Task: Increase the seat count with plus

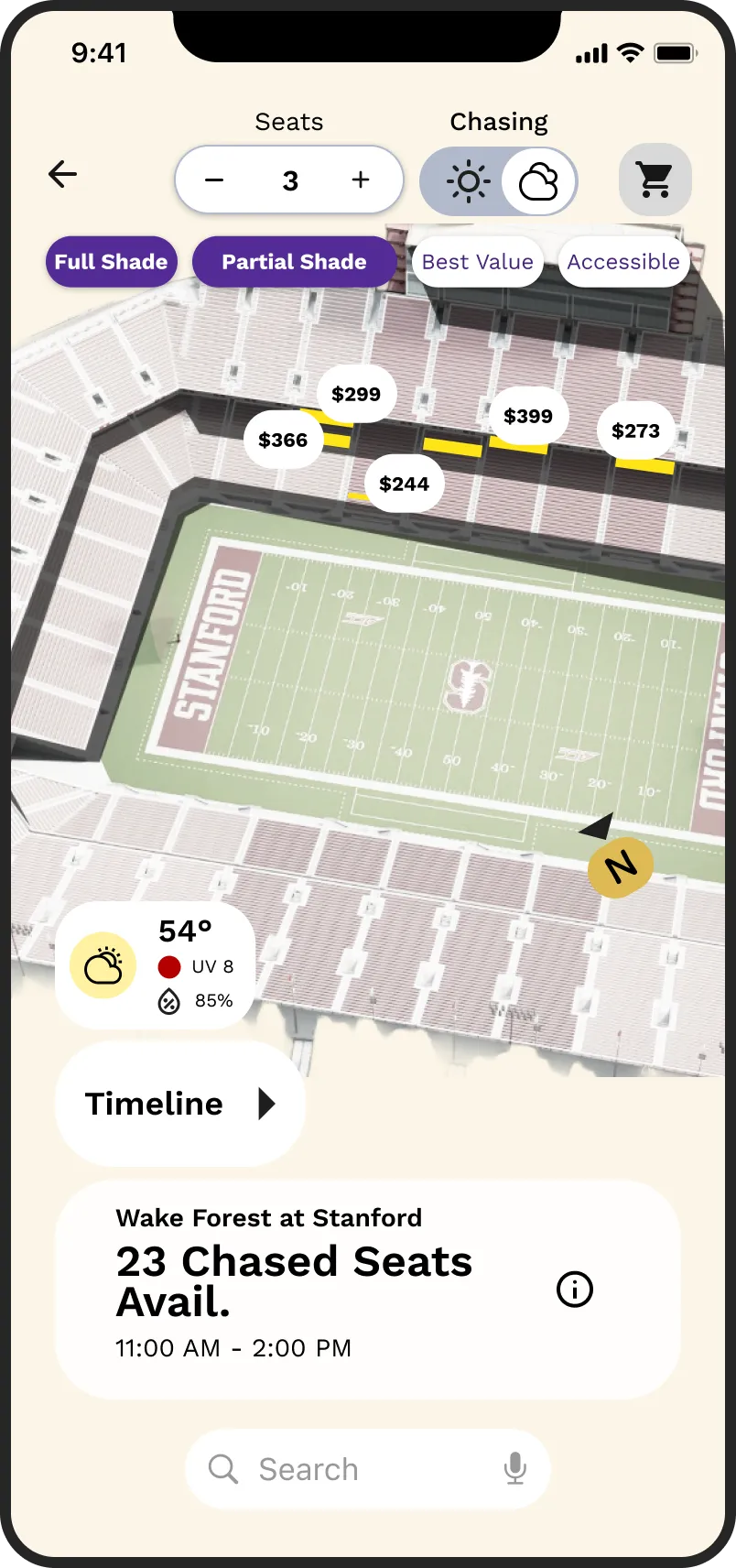Action: click(x=361, y=180)
